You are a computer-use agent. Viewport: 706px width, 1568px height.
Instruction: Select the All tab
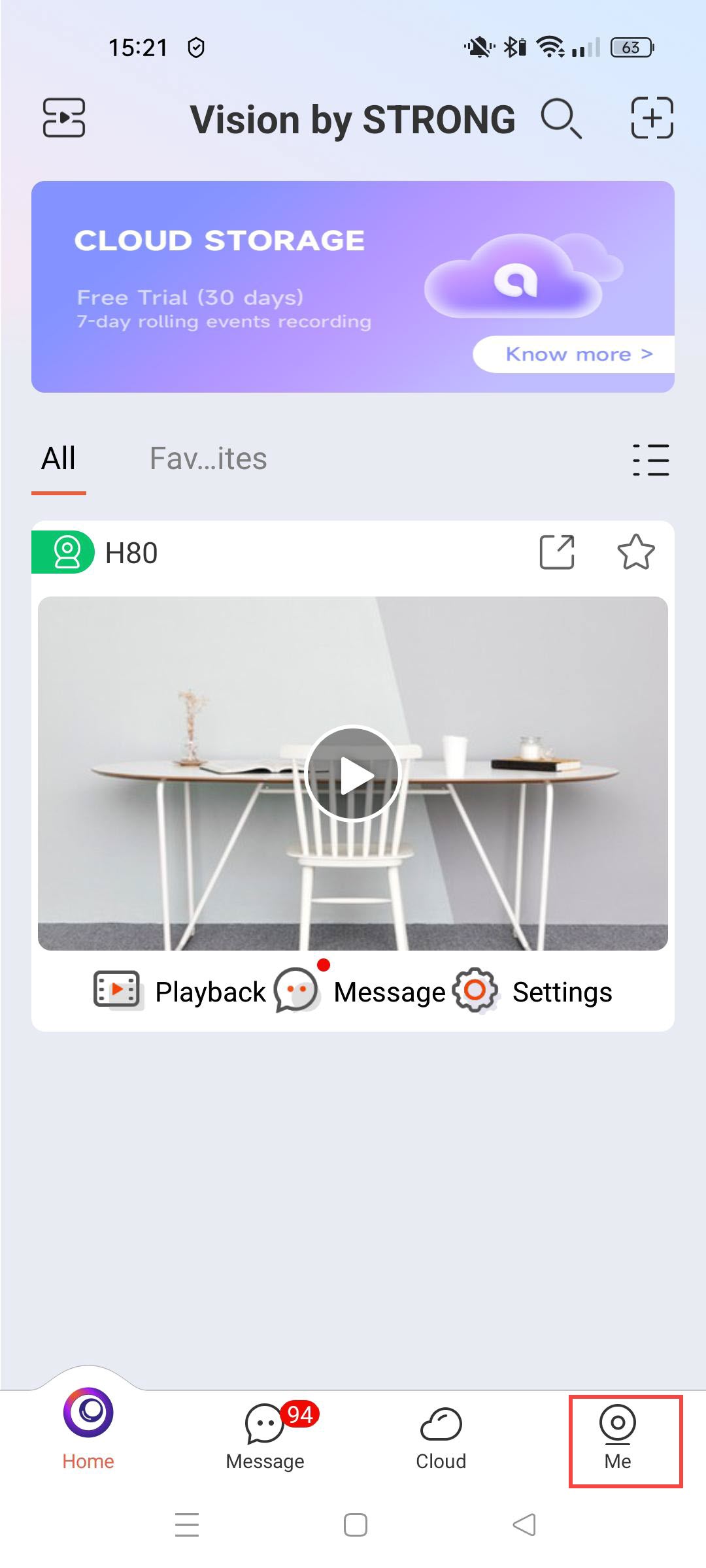pyautogui.click(x=59, y=459)
